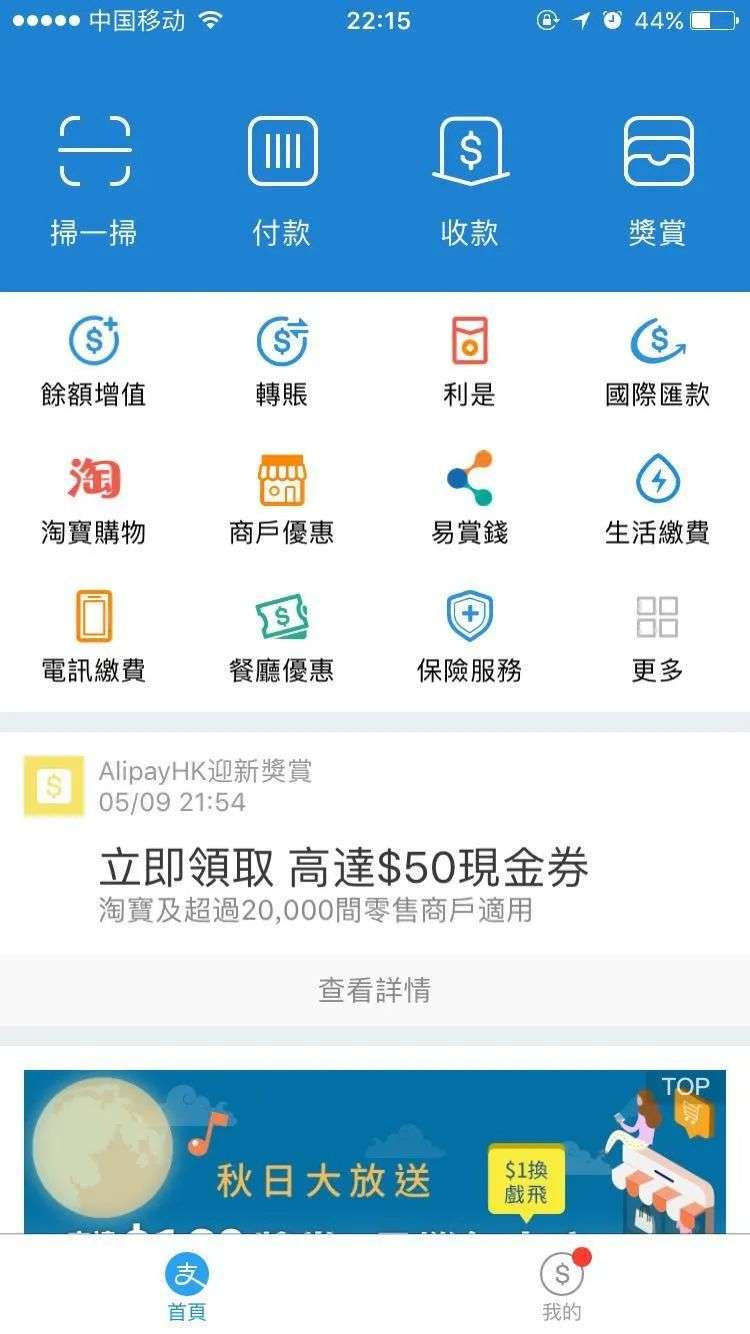The height and width of the screenshot is (1334, 750).
Task: Open the 利是 red packet
Action: pyautogui.click(x=469, y=360)
